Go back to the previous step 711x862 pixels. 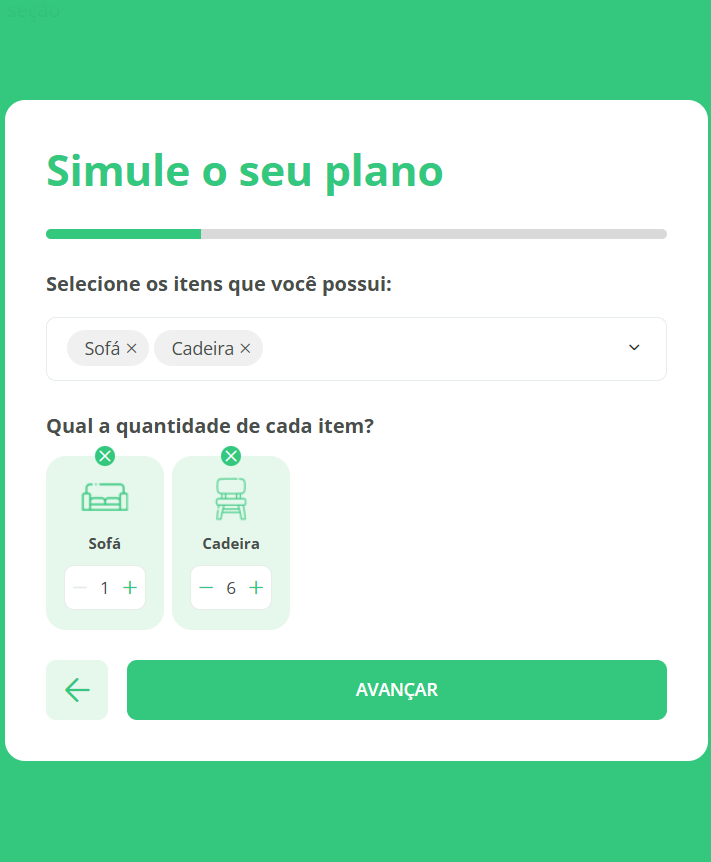coord(77,690)
